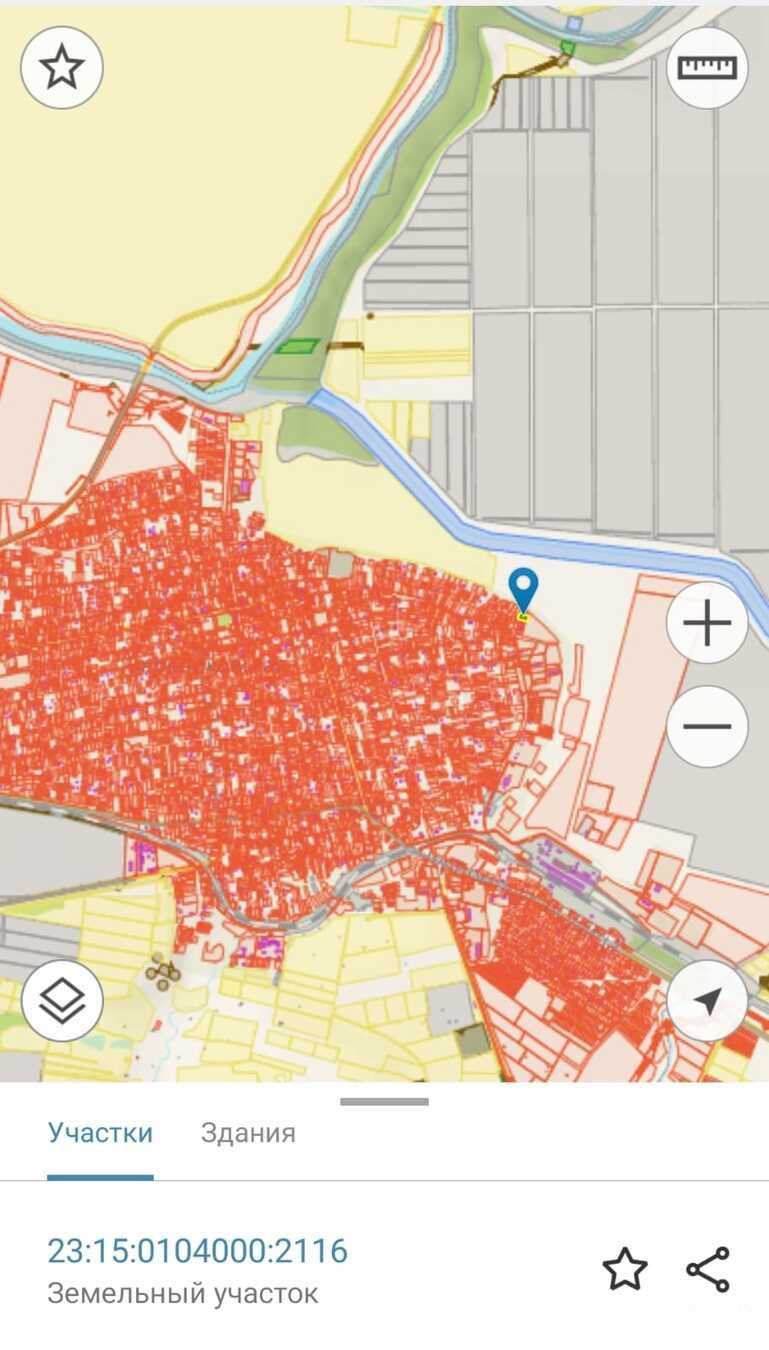Switch to the Участки tab

[x=100, y=1133]
